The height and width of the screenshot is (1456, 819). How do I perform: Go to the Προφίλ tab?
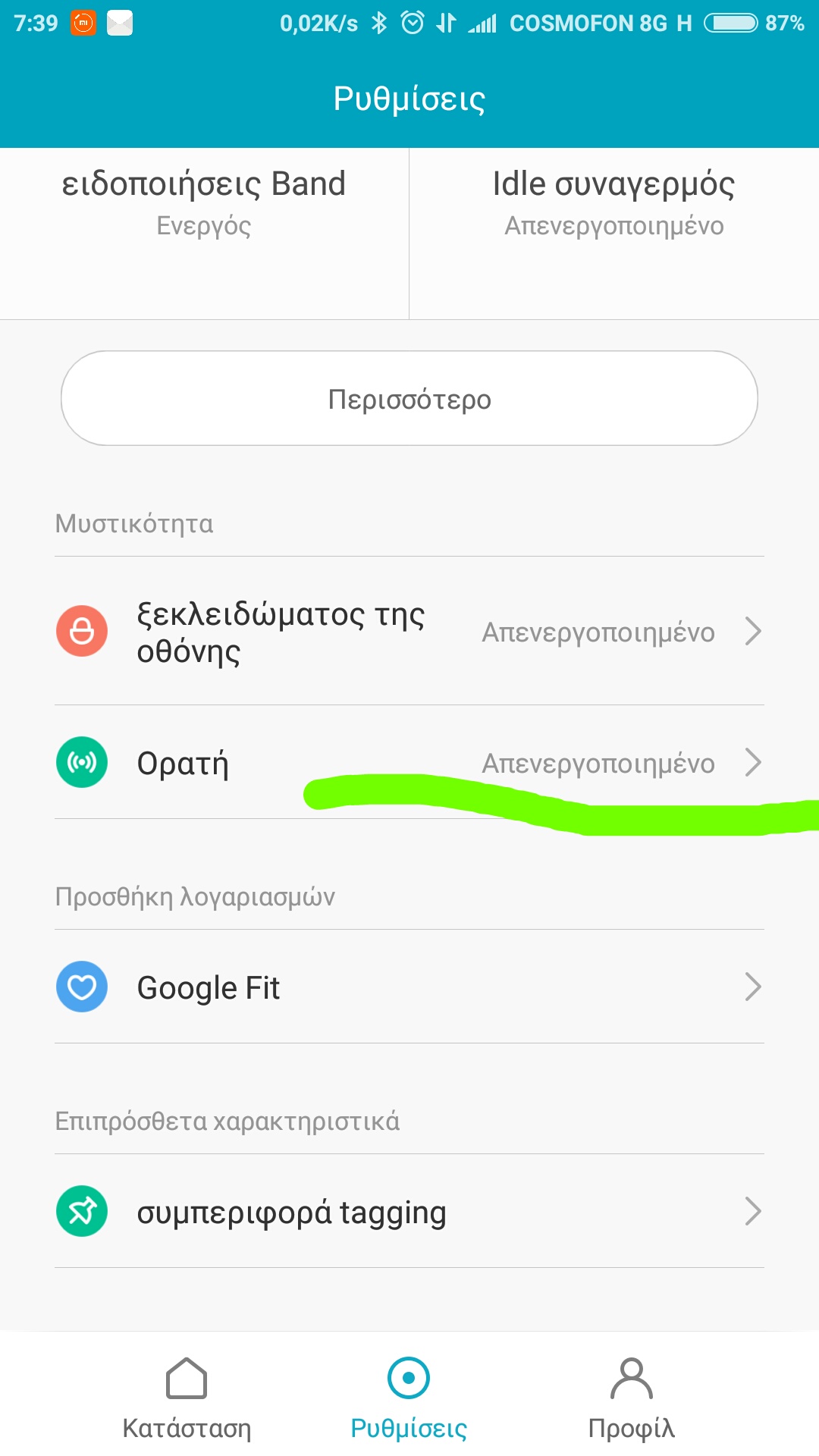pyautogui.click(x=631, y=1399)
